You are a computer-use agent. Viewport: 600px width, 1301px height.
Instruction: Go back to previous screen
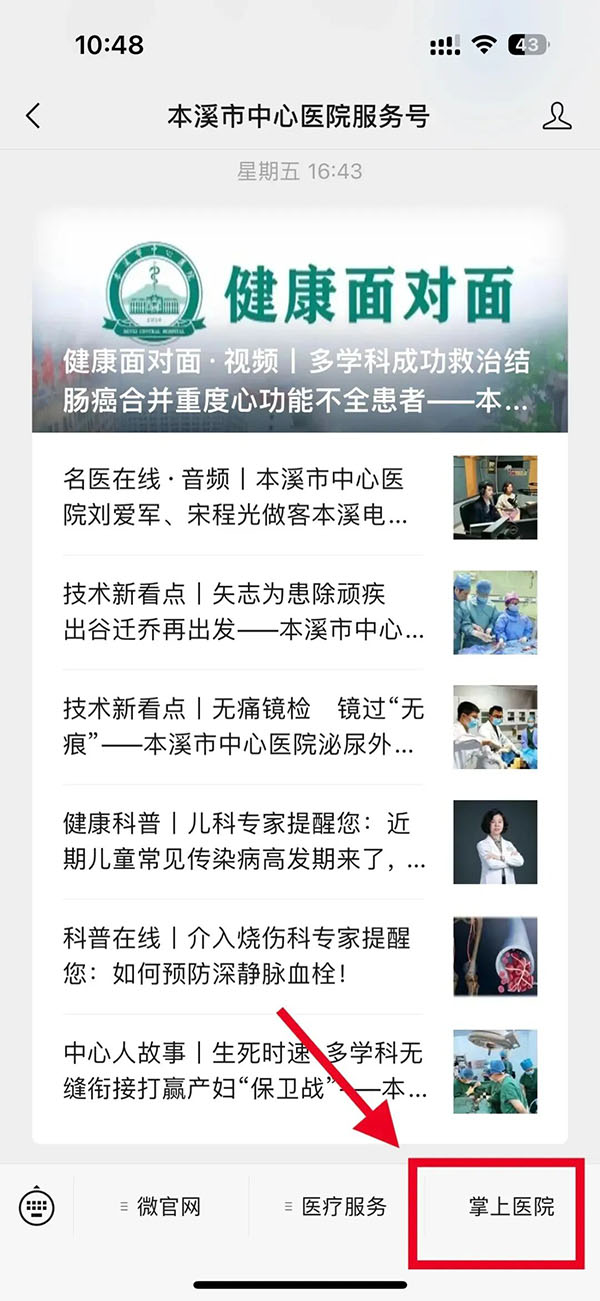33,116
